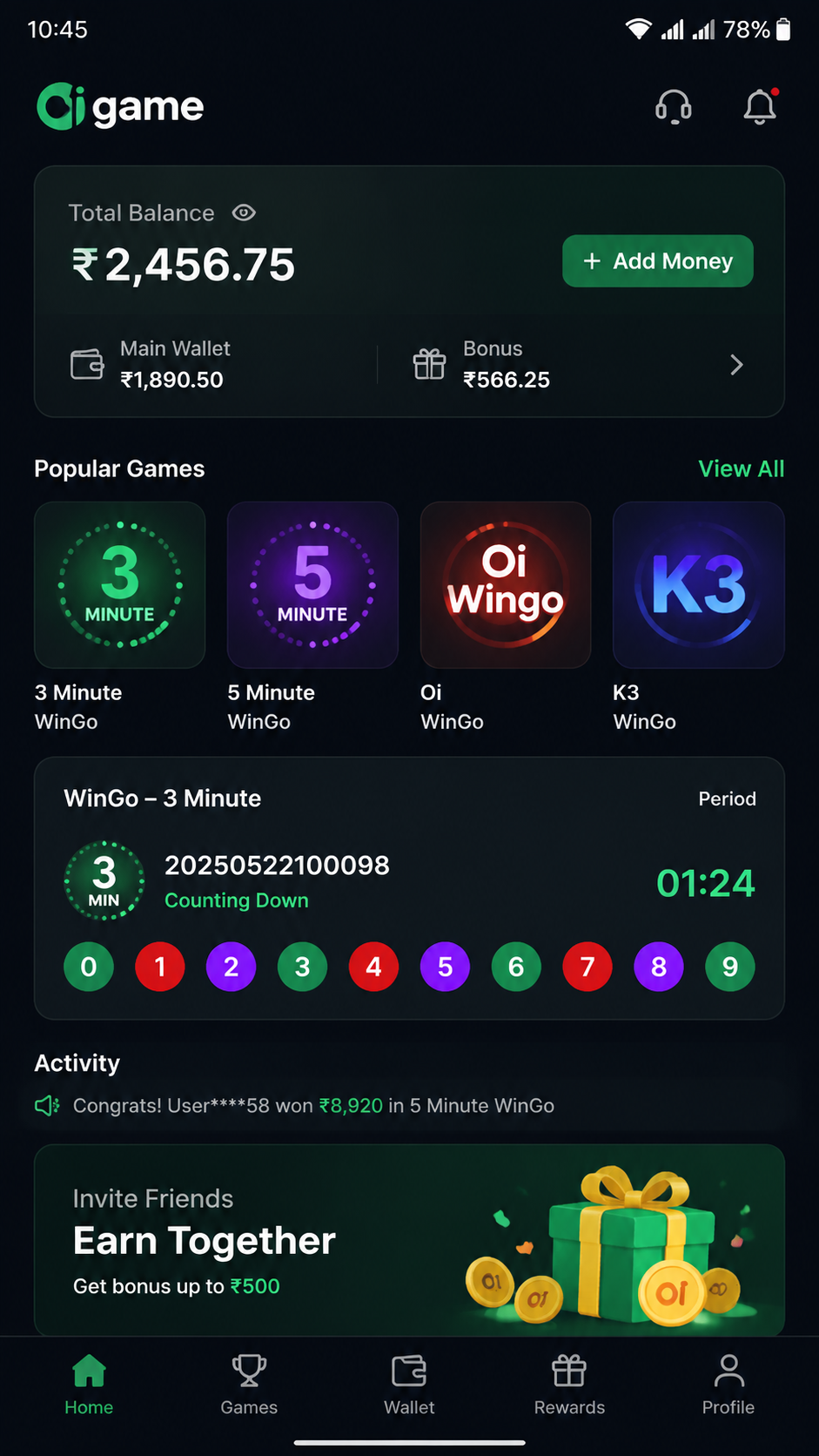This screenshot has height=1456, width=819.
Task: Hide balance with the eye icon
Action: pos(244,212)
